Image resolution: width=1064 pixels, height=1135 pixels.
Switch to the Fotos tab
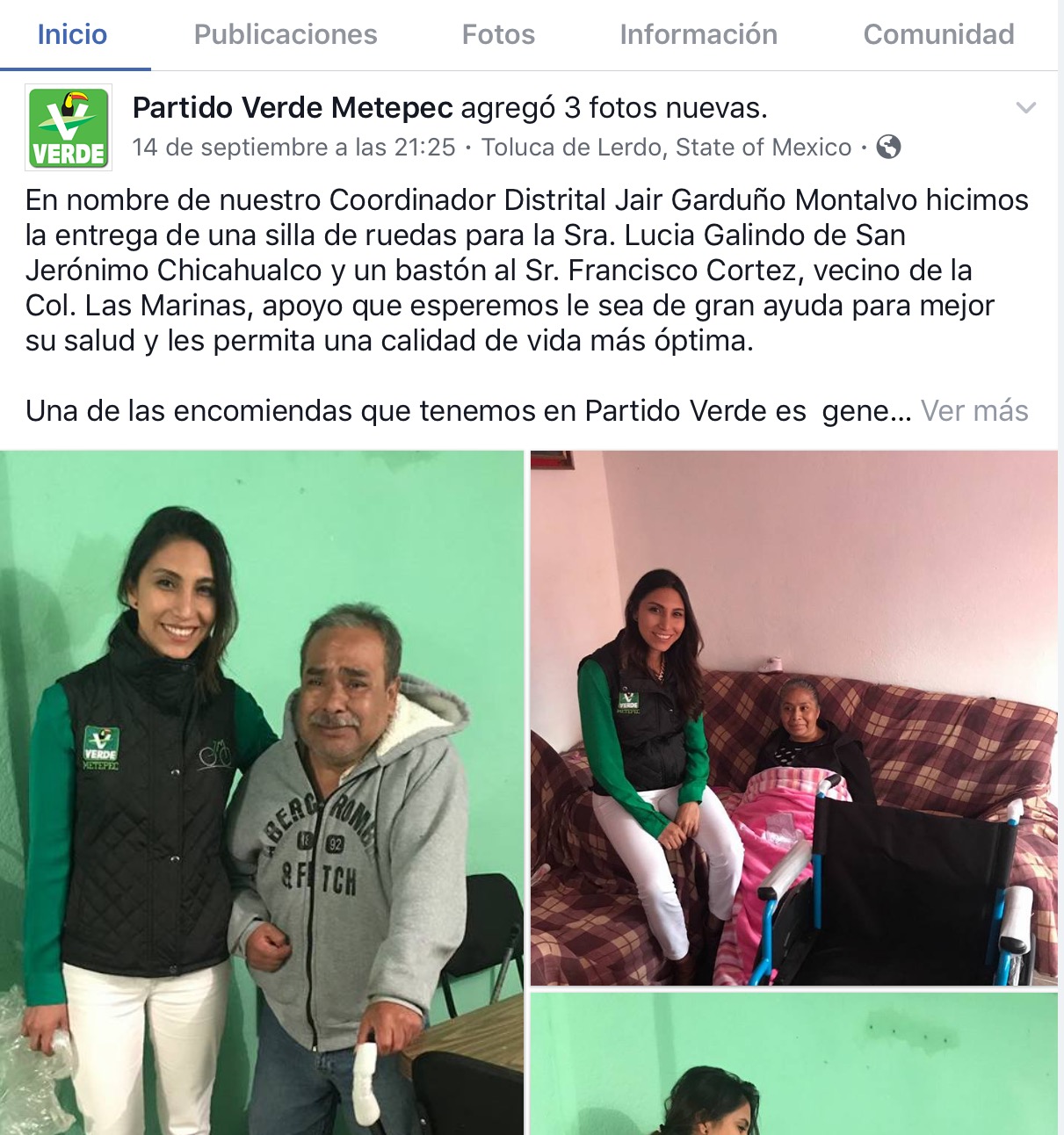pos(498,34)
